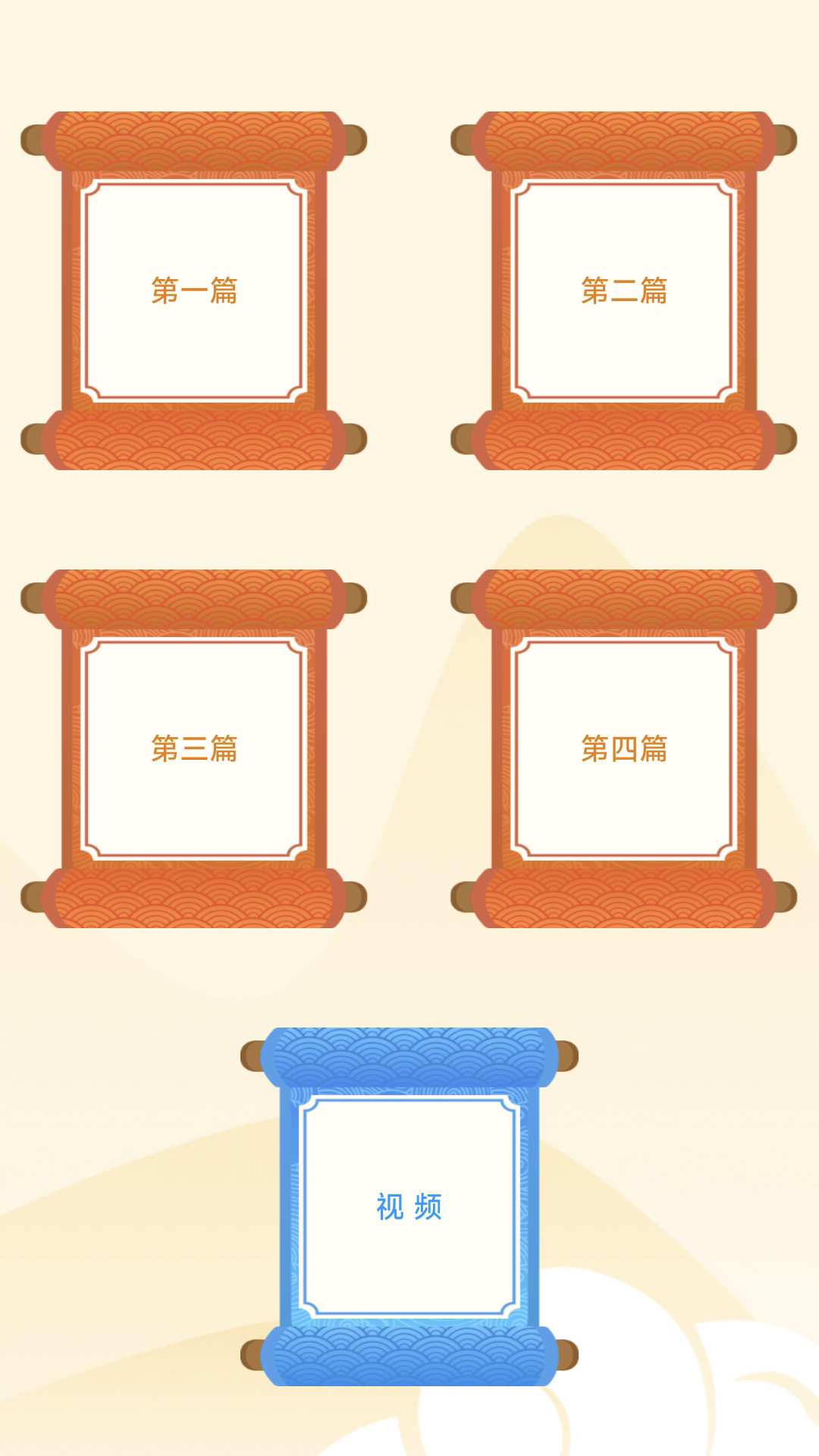
Task: Select the 第二篇 scroll
Action: click(x=623, y=290)
